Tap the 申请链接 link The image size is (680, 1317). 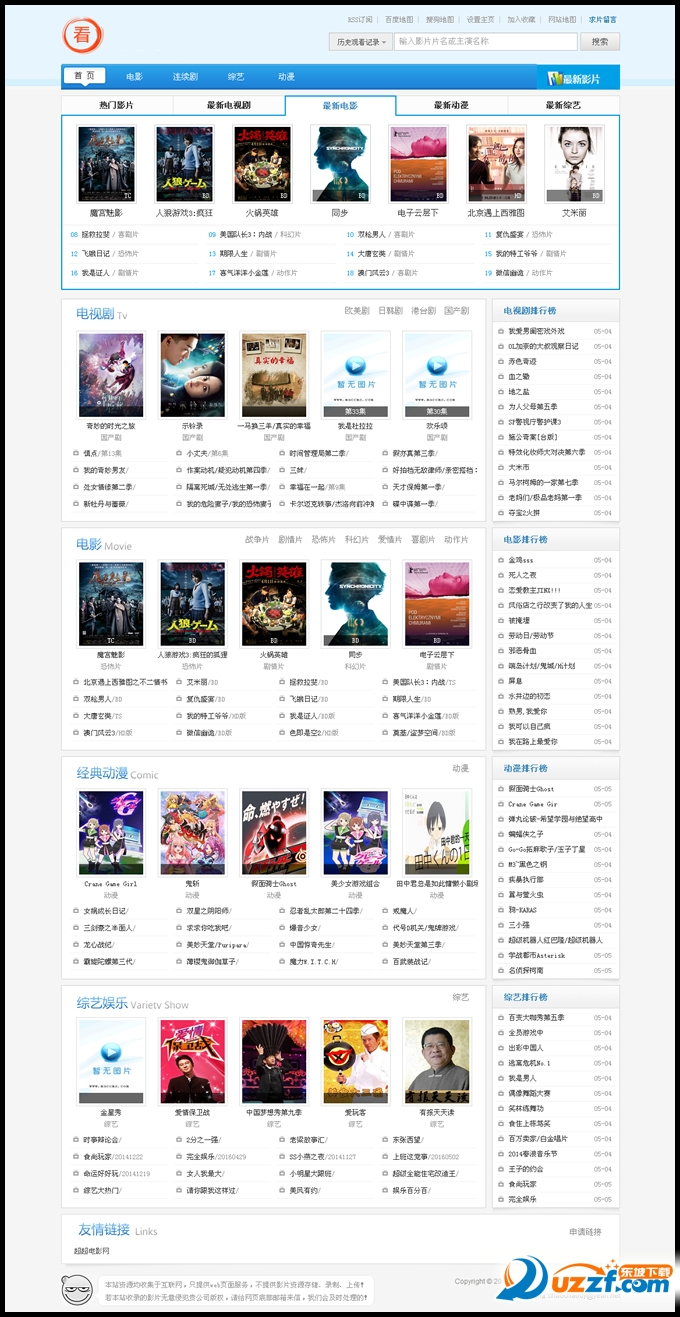(x=585, y=1231)
